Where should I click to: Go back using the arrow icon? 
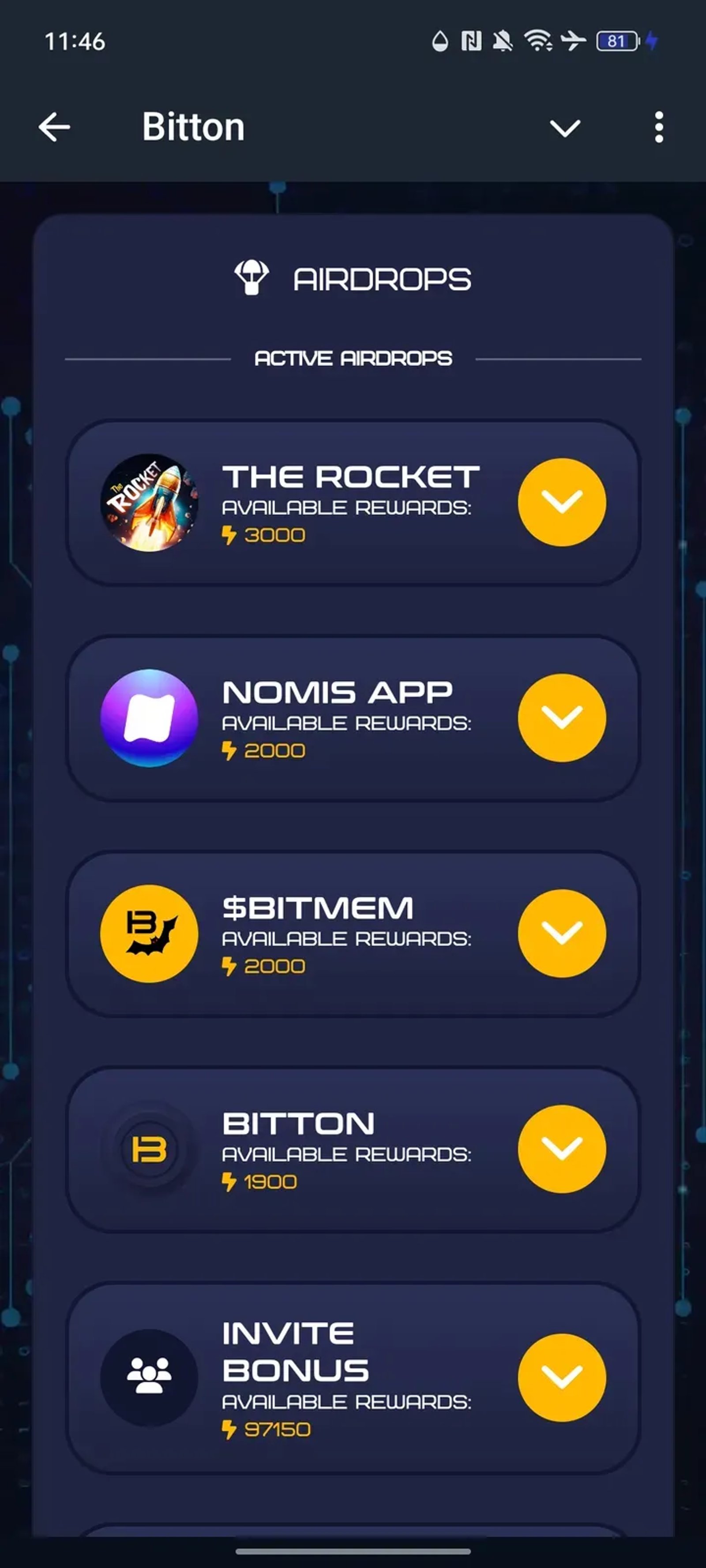tap(54, 127)
